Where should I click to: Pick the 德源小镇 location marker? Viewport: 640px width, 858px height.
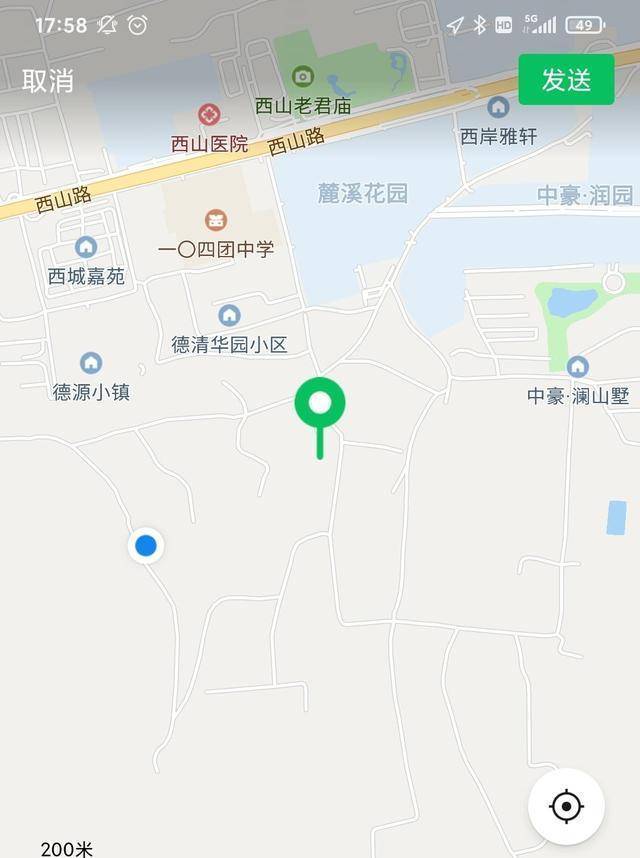coord(91,363)
